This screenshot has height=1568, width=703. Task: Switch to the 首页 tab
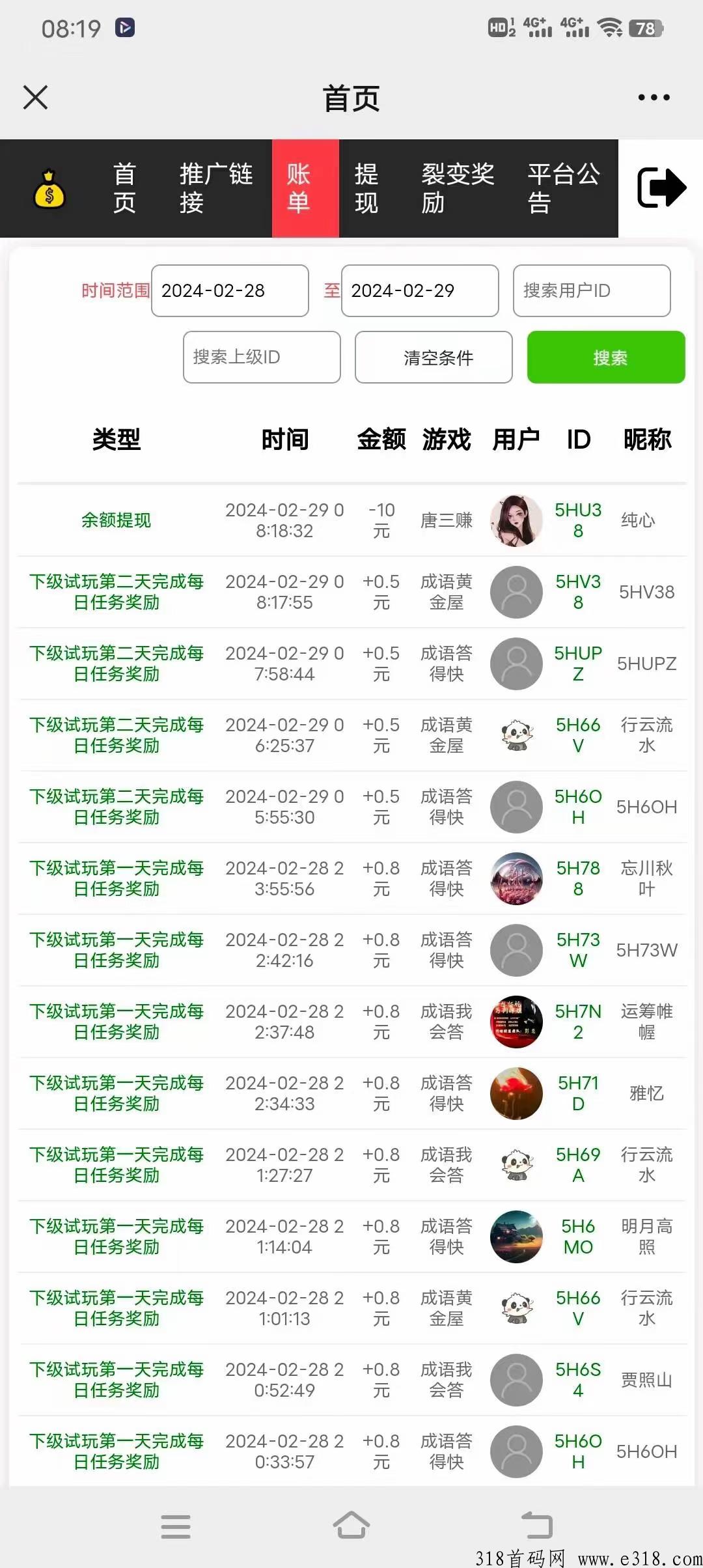[124, 188]
